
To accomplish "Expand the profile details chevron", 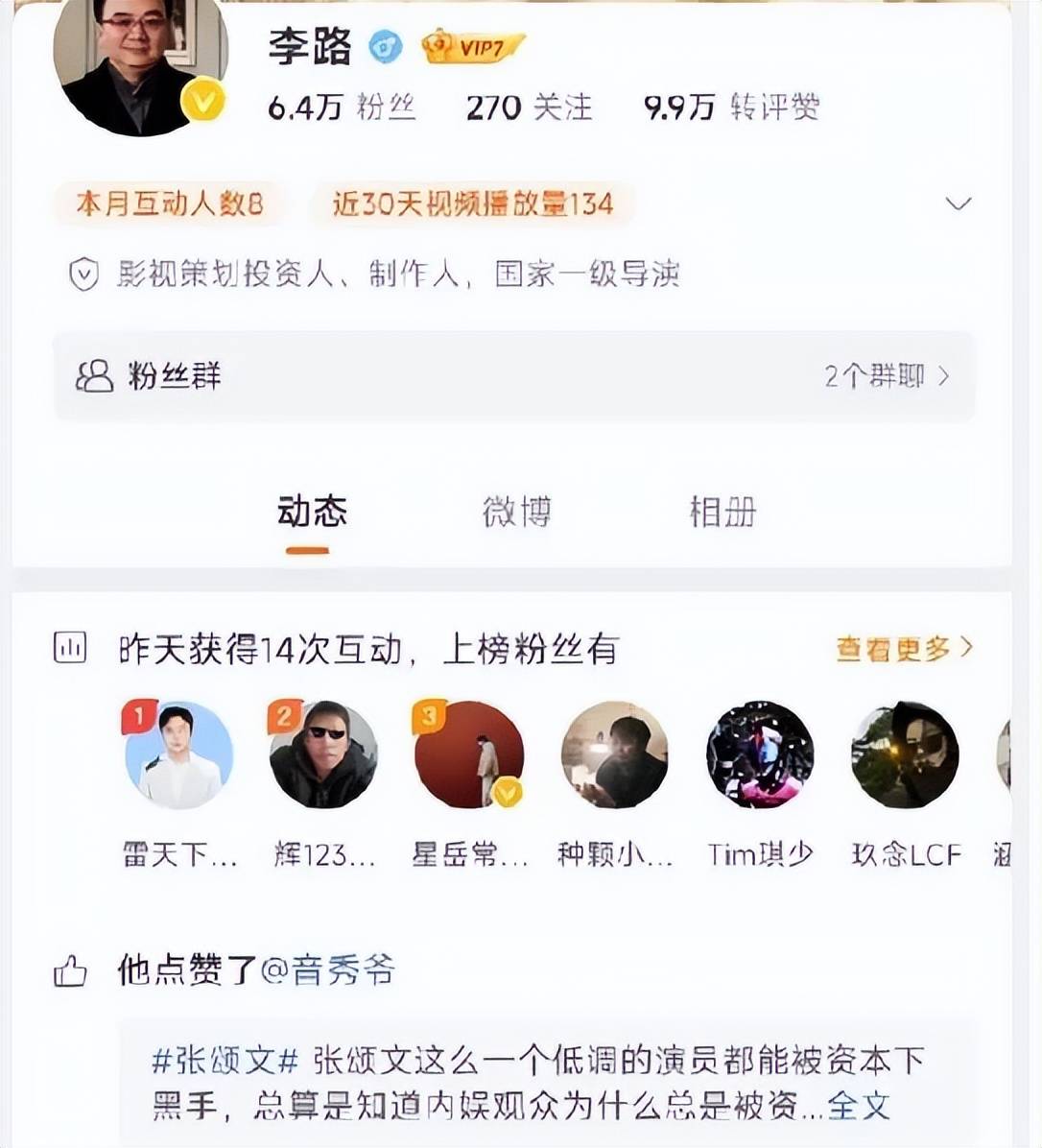I will click(958, 203).
